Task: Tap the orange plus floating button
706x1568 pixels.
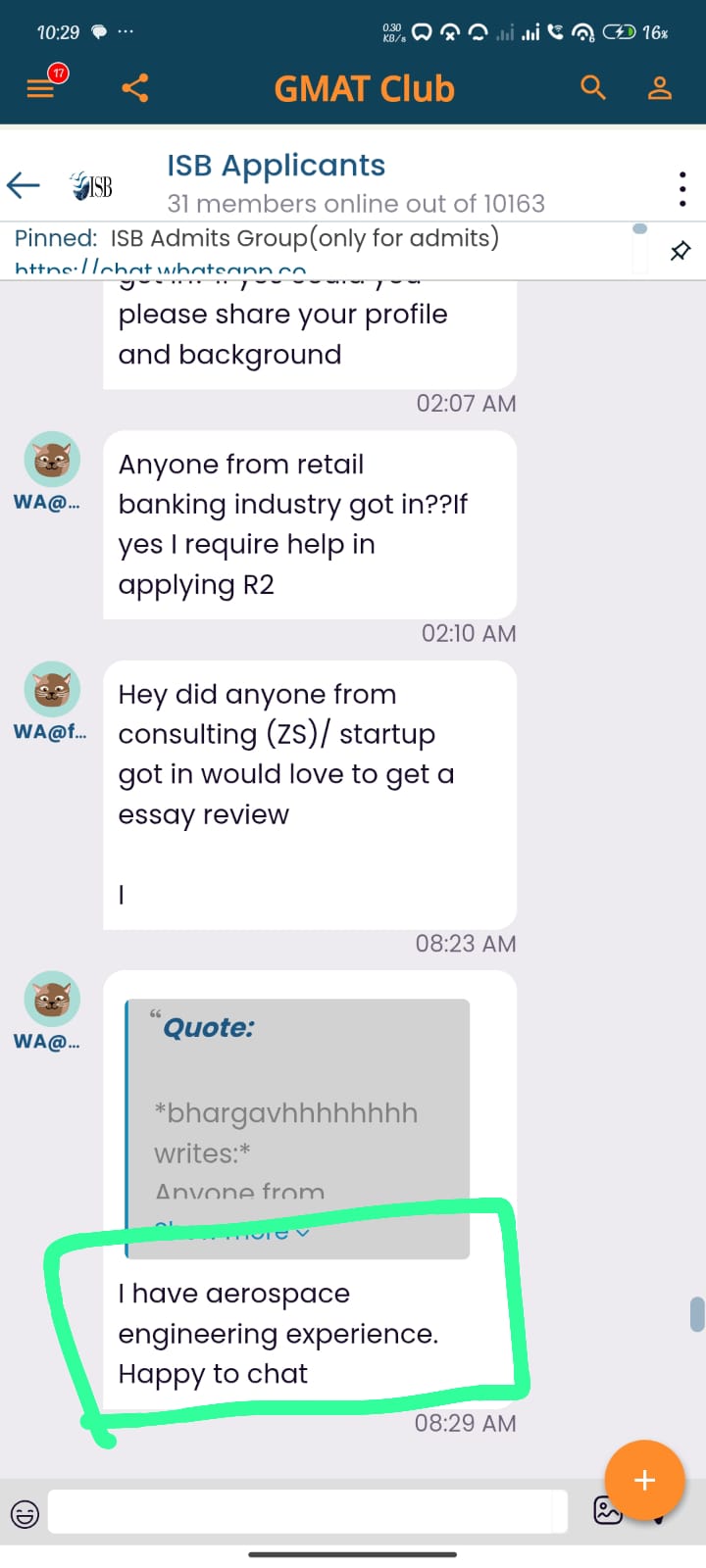Action: (644, 1480)
